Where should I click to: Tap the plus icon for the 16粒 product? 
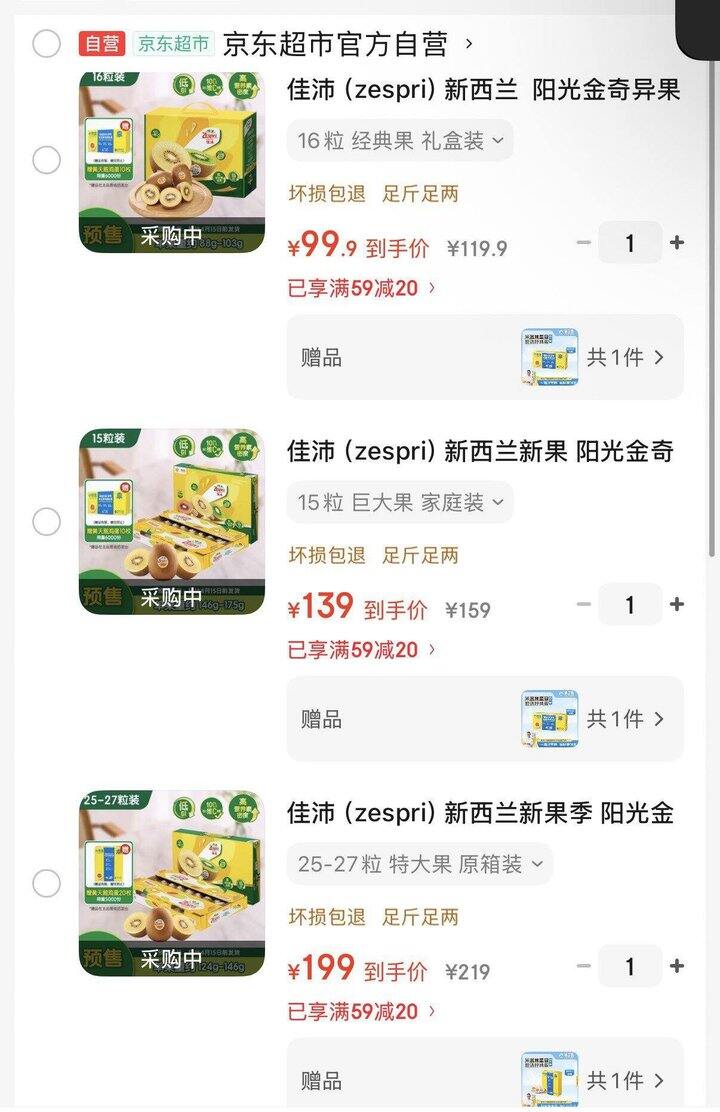pos(677,242)
